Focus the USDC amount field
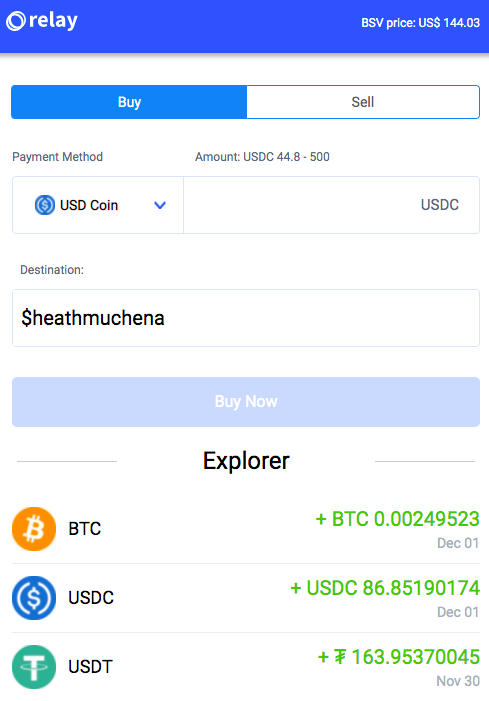This screenshot has height=701, width=489. [x=331, y=205]
